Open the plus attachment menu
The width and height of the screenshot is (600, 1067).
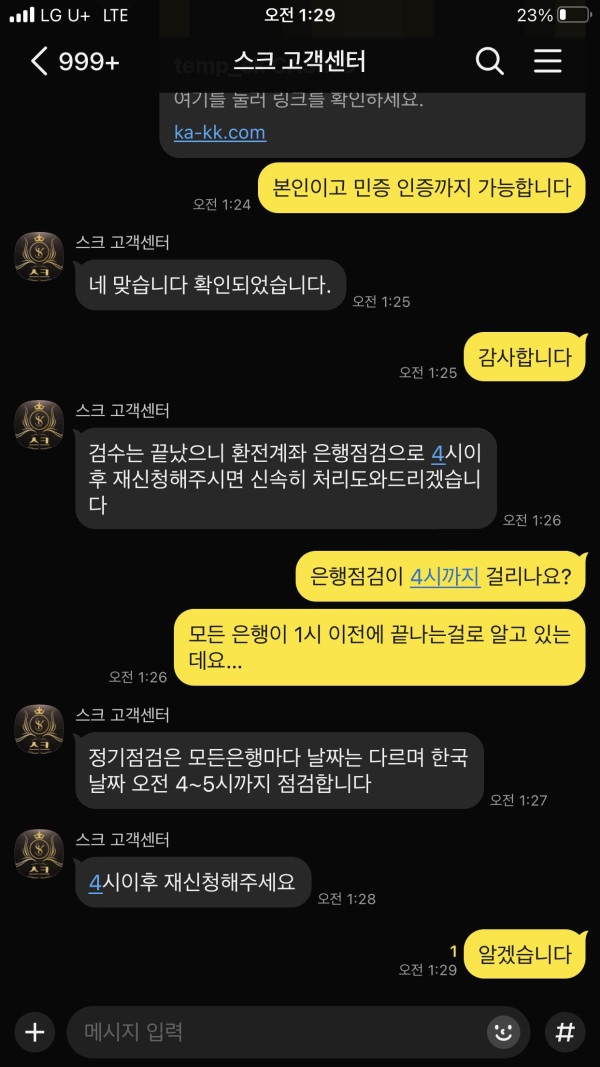[x=35, y=1032]
